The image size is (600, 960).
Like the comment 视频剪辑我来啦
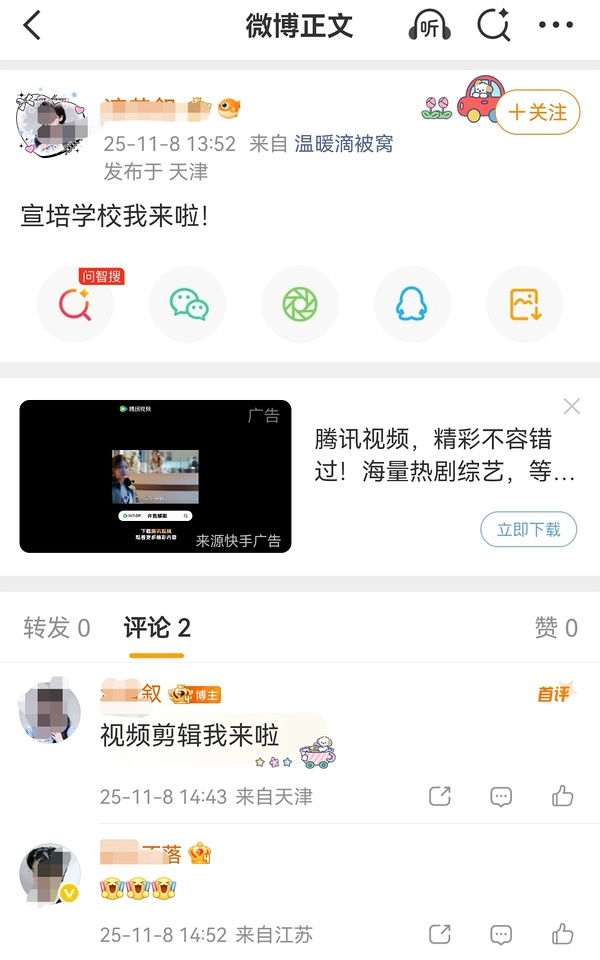pyautogui.click(x=563, y=796)
